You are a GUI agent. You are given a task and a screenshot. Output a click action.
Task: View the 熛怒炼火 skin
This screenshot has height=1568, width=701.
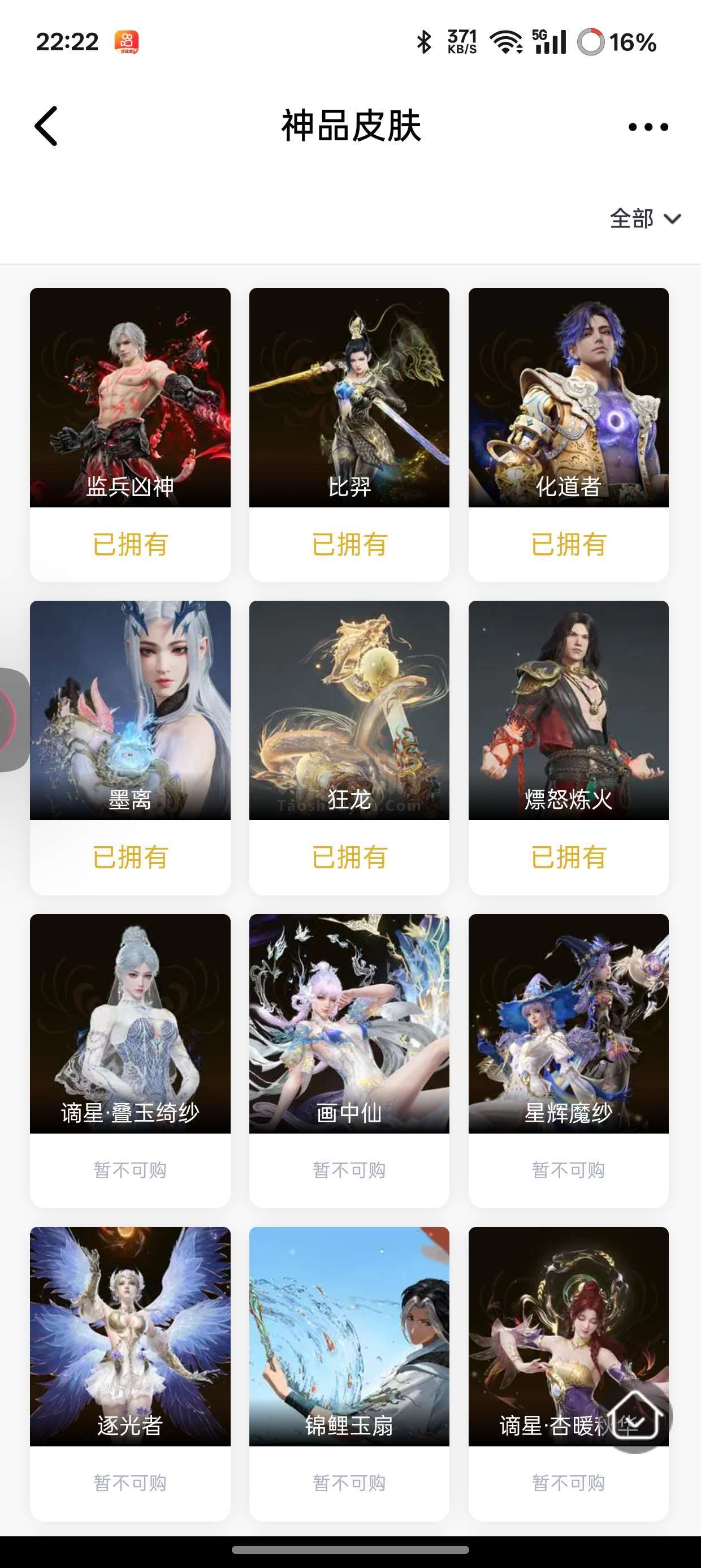[568, 747]
